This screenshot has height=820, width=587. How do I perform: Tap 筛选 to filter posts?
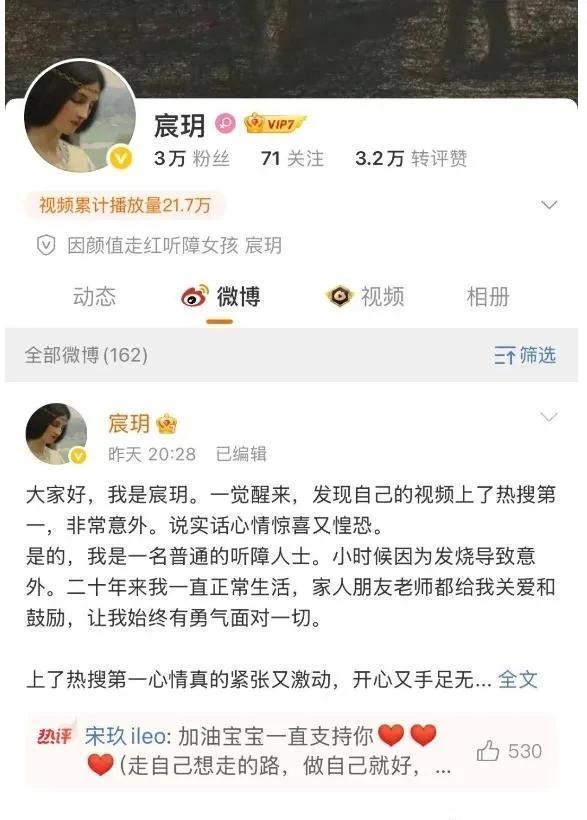(525, 356)
